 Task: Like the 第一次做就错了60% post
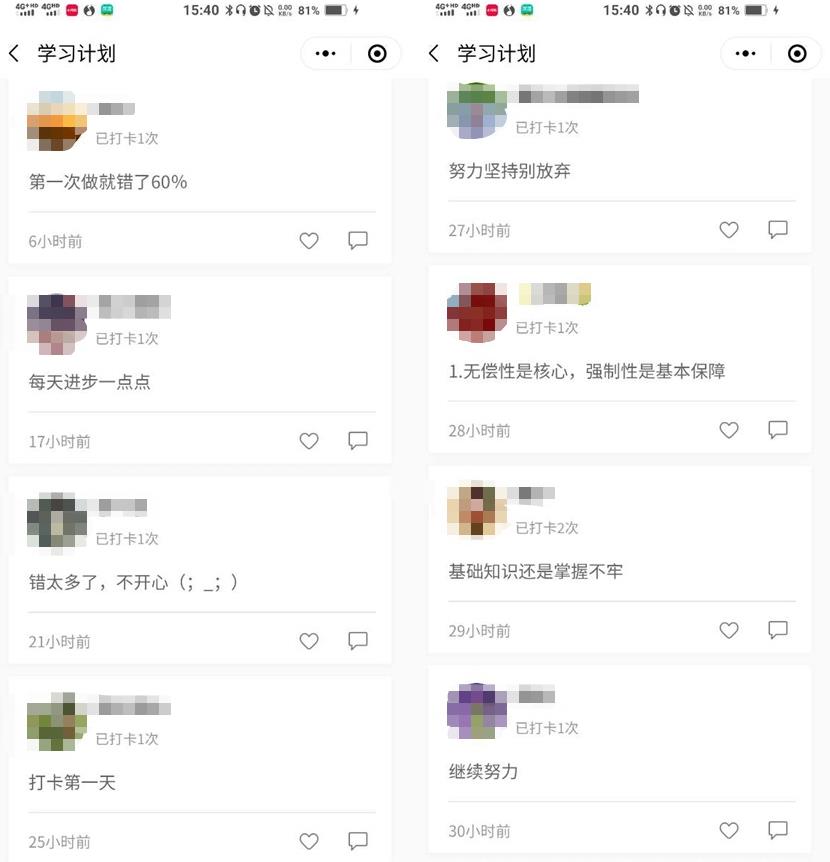point(309,240)
